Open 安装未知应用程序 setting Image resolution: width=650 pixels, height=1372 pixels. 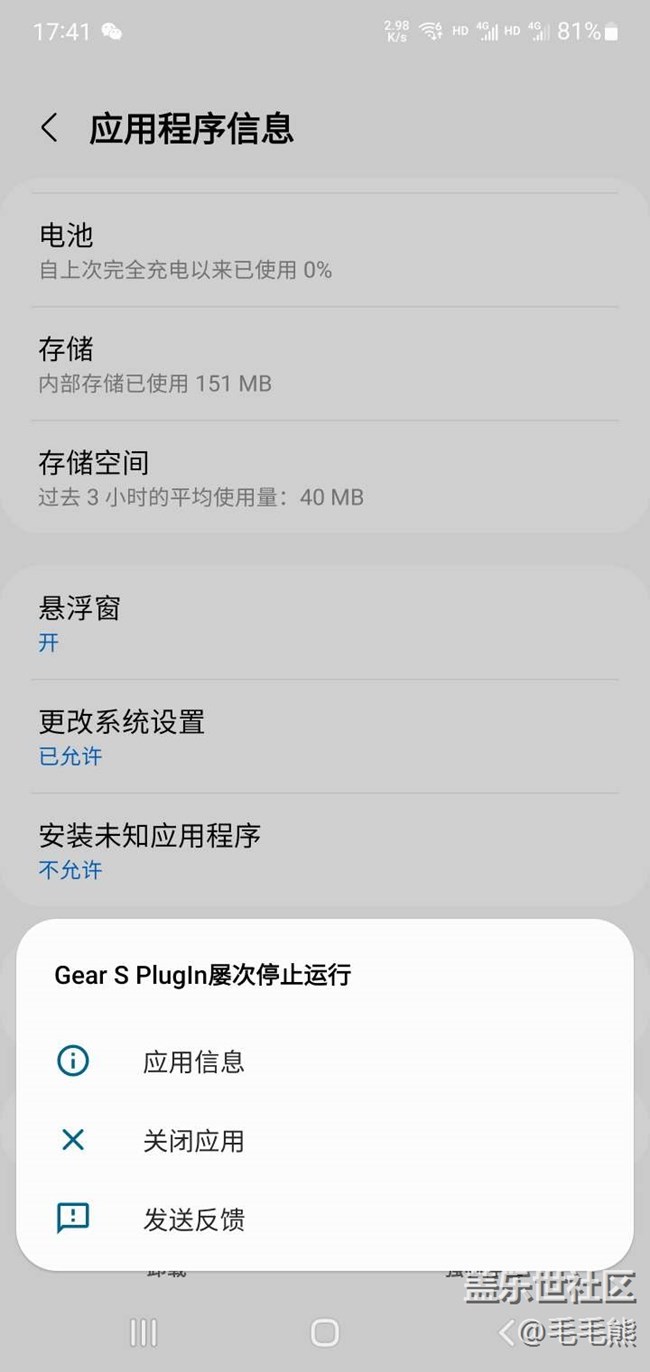click(x=325, y=851)
